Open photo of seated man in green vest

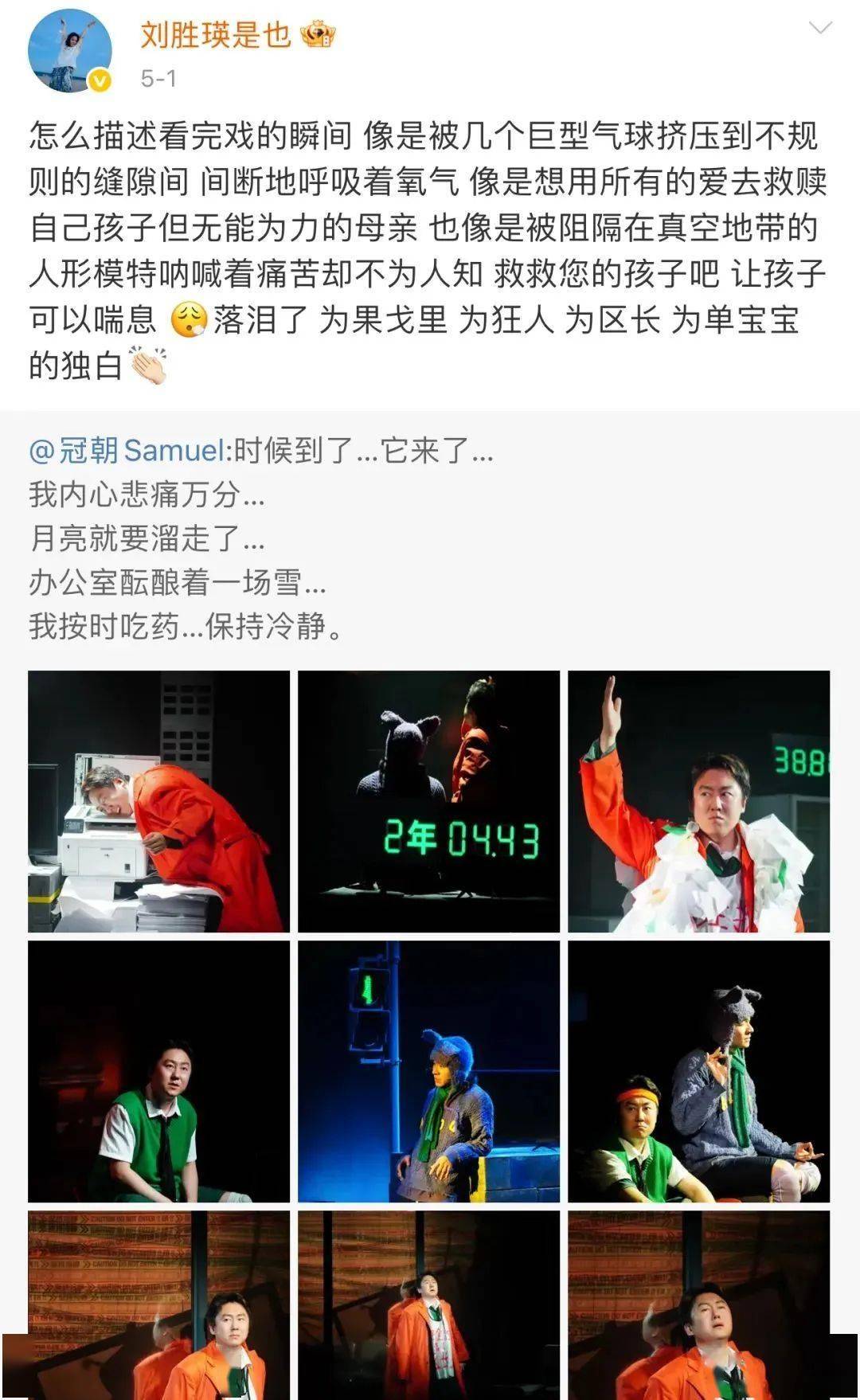(158, 1071)
